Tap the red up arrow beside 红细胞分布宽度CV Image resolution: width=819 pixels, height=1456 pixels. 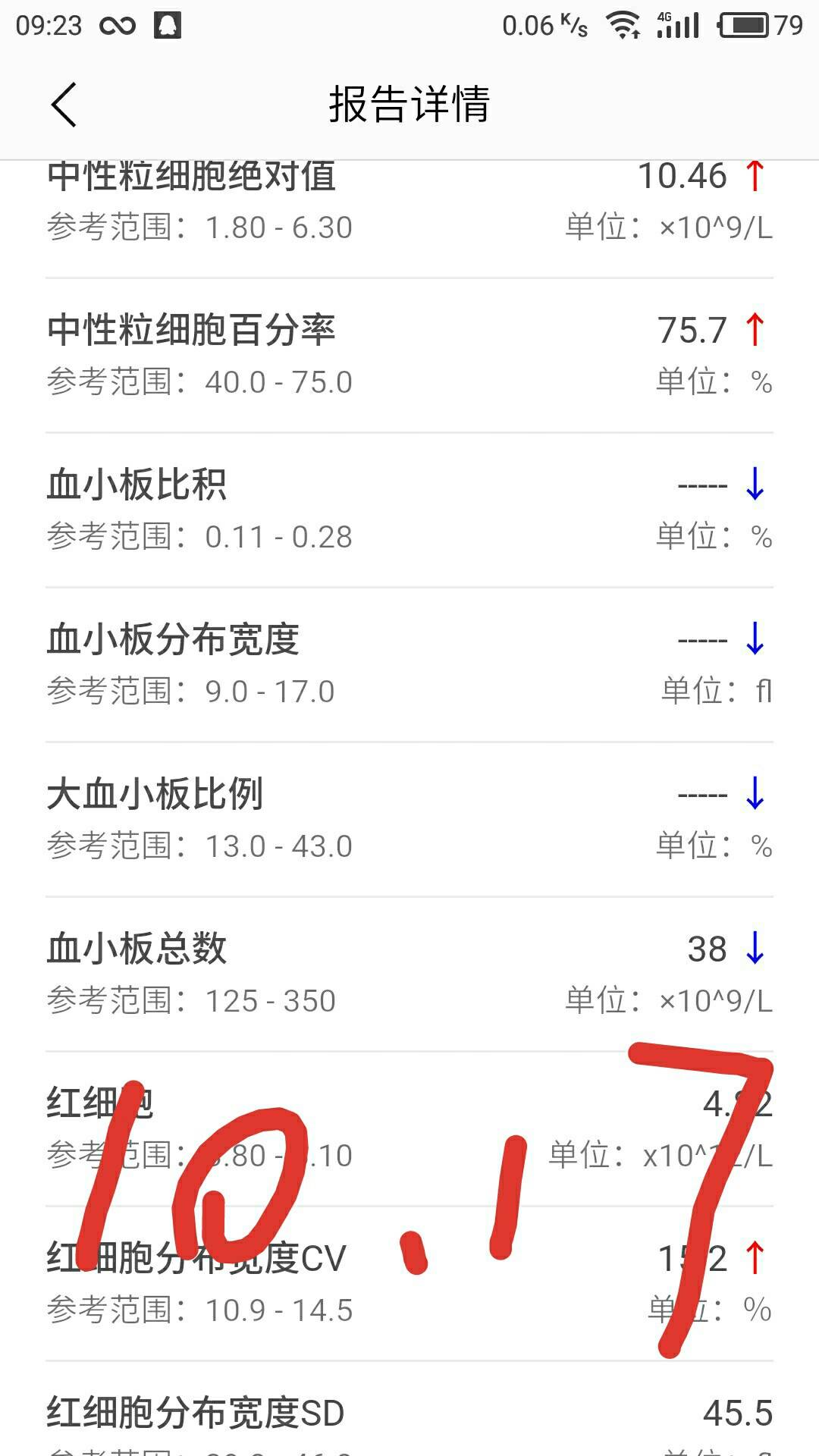(754, 1257)
